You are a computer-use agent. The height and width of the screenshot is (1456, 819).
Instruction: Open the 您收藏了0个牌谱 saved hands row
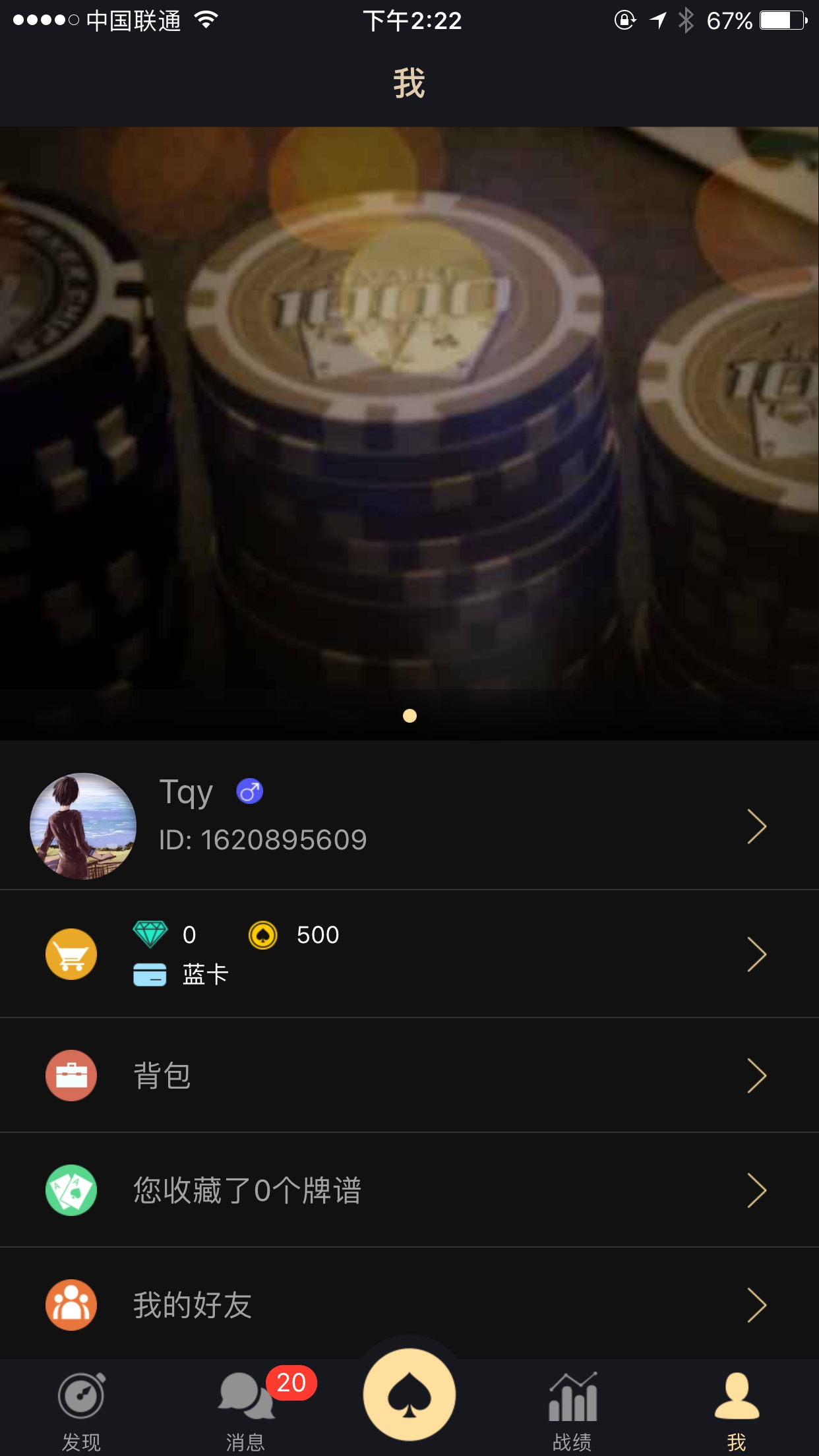pyautogui.click(x=409, y=1190)
